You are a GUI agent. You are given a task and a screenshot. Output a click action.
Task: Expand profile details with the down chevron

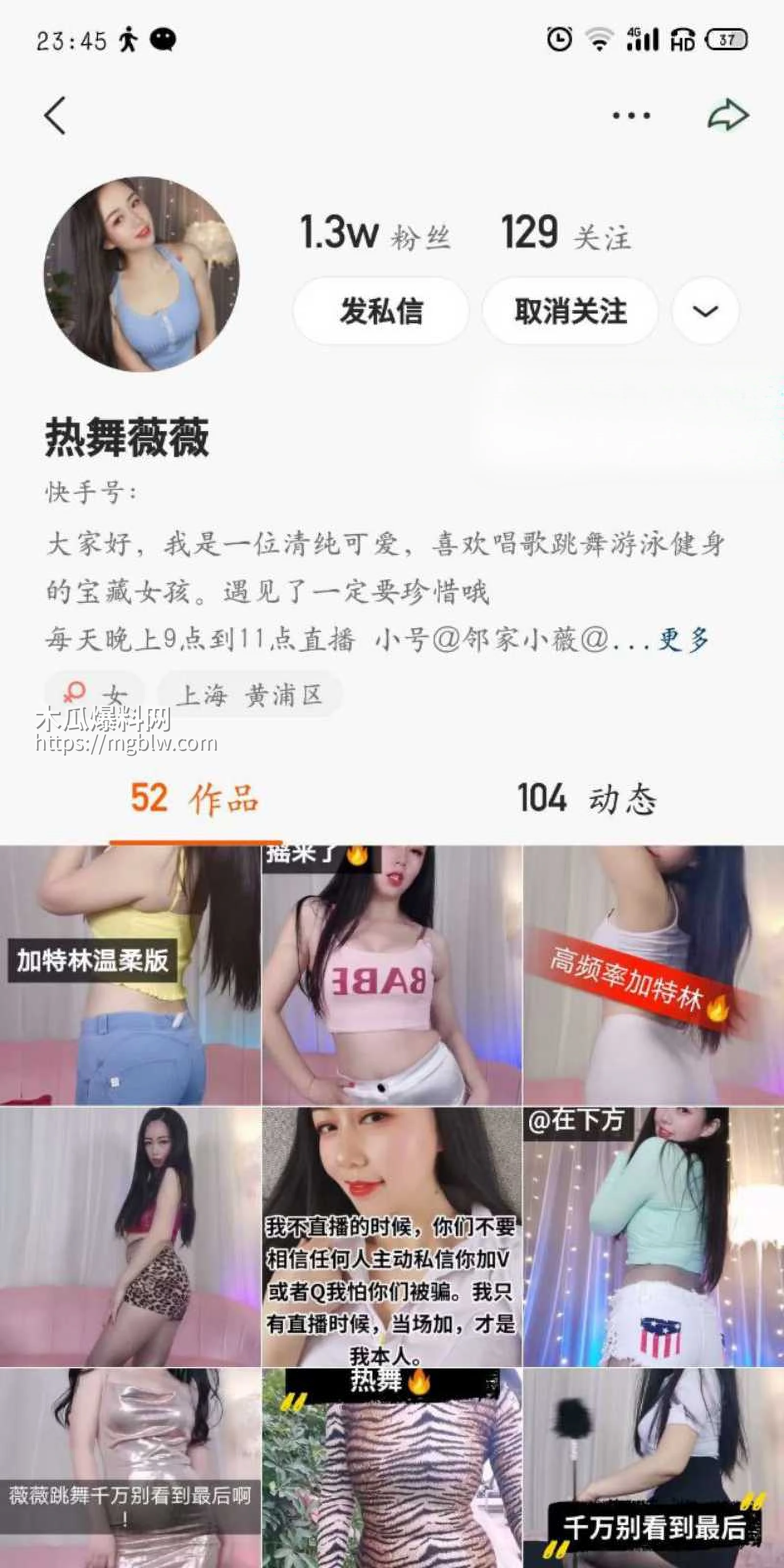705,312
